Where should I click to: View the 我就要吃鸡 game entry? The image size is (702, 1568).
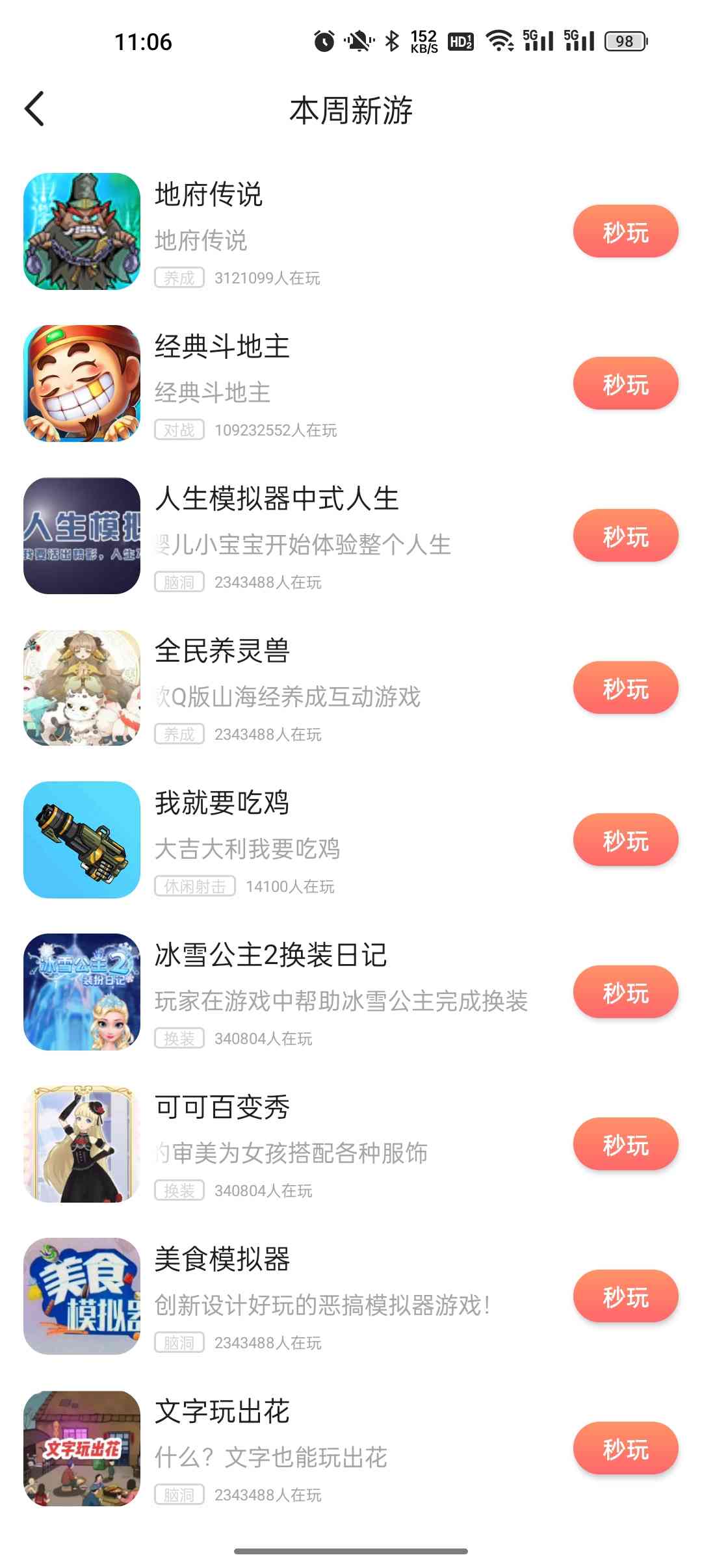tap(351, 840)
